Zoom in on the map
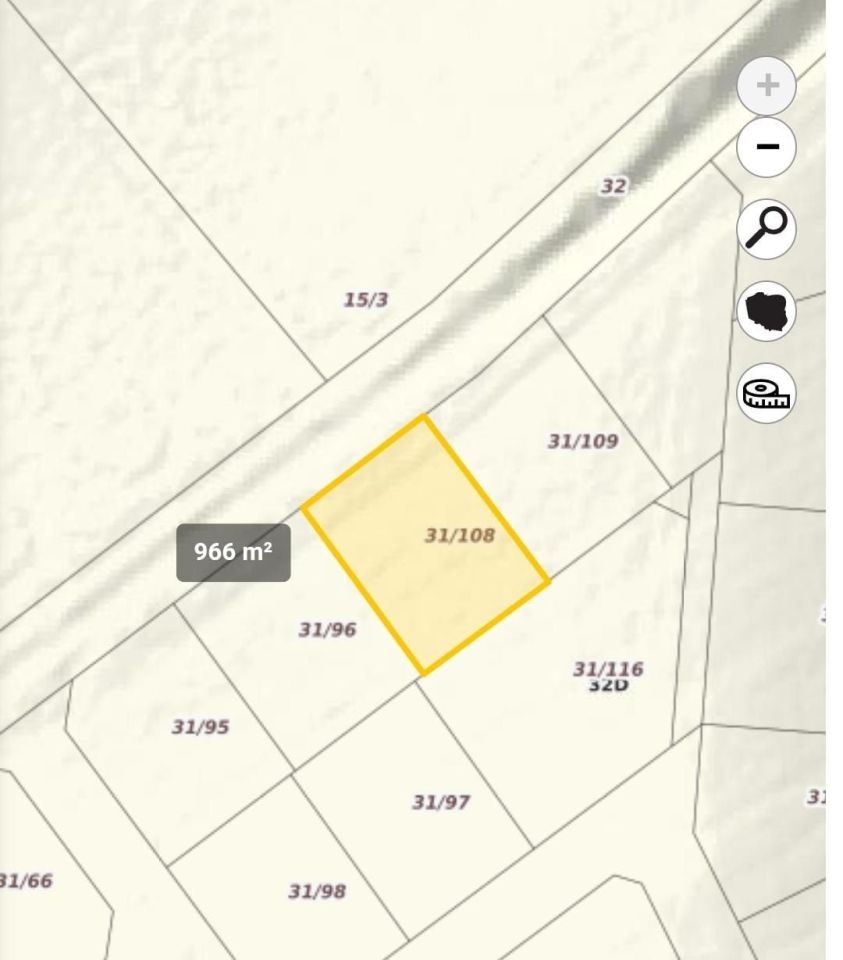The image size is (843, 960). [x=767, y=86]
